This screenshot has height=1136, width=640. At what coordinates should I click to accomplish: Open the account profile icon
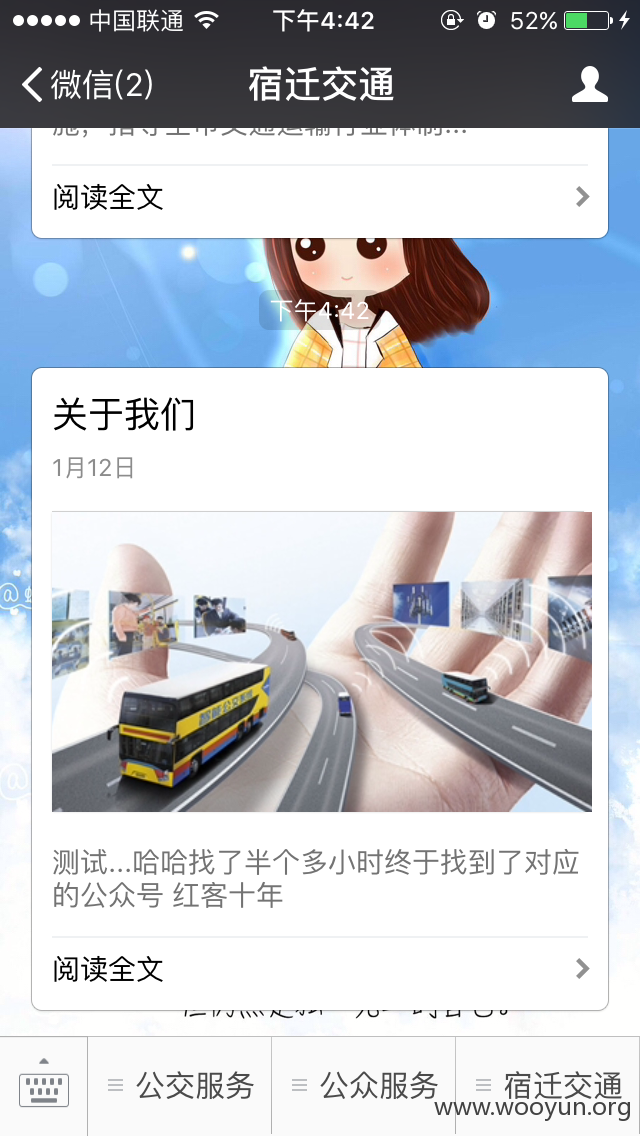[x=589, y=85]
